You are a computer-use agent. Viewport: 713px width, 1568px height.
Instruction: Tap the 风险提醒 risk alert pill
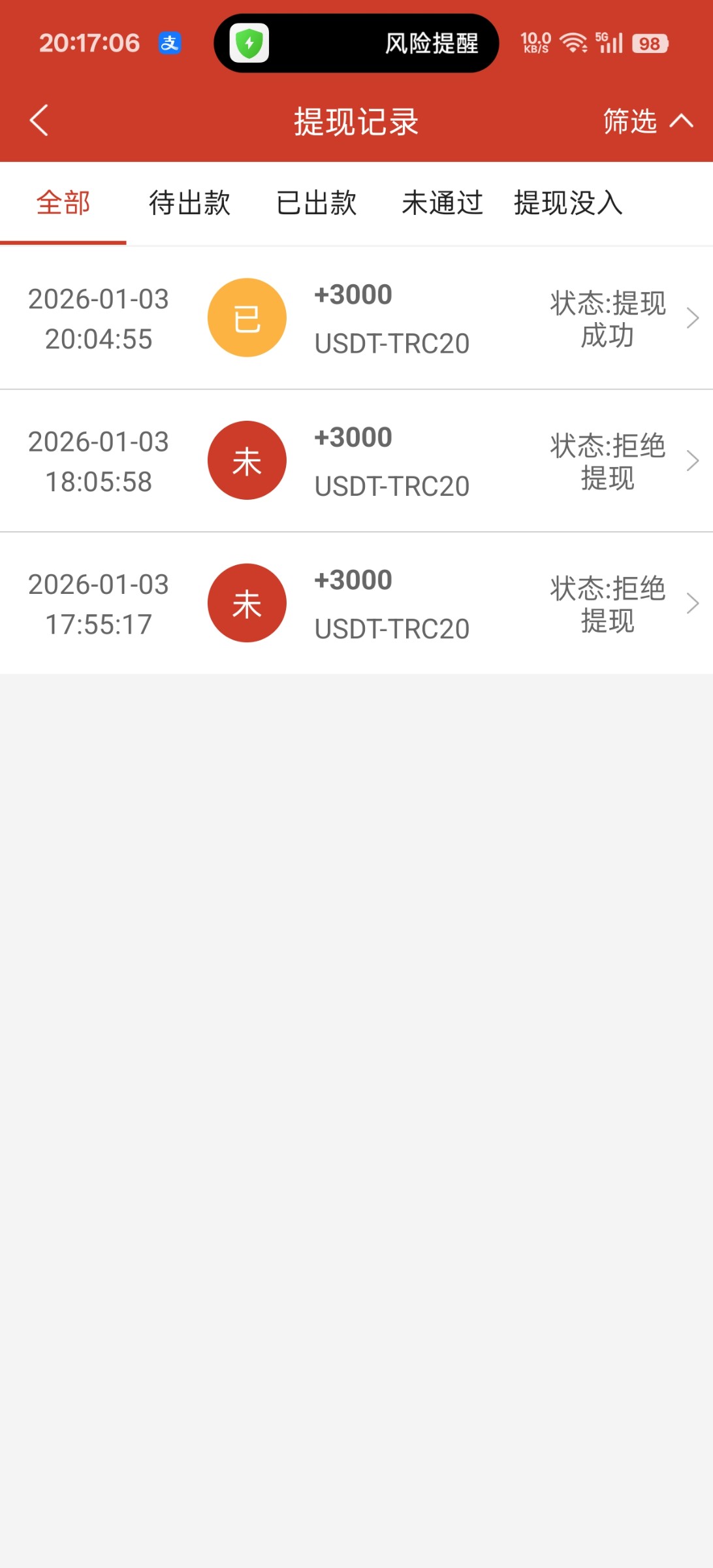(356, 43)
